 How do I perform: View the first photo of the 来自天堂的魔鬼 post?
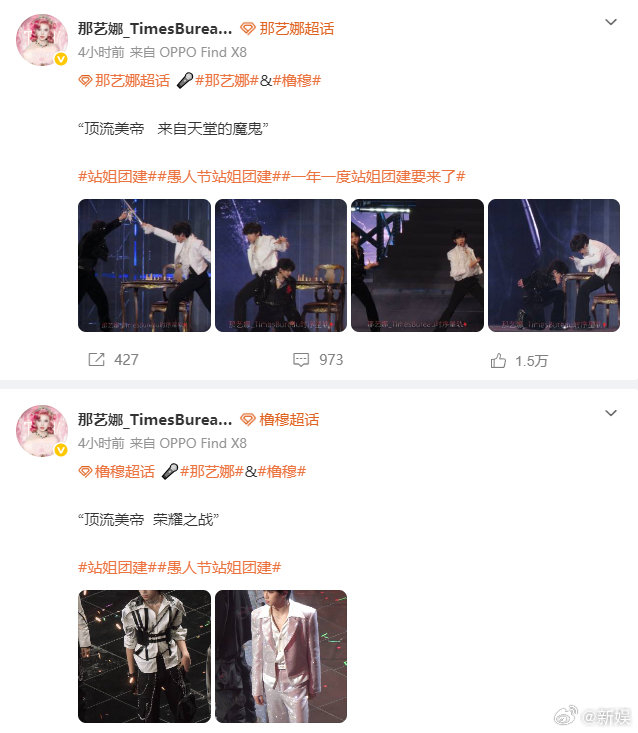coord(144,265)
